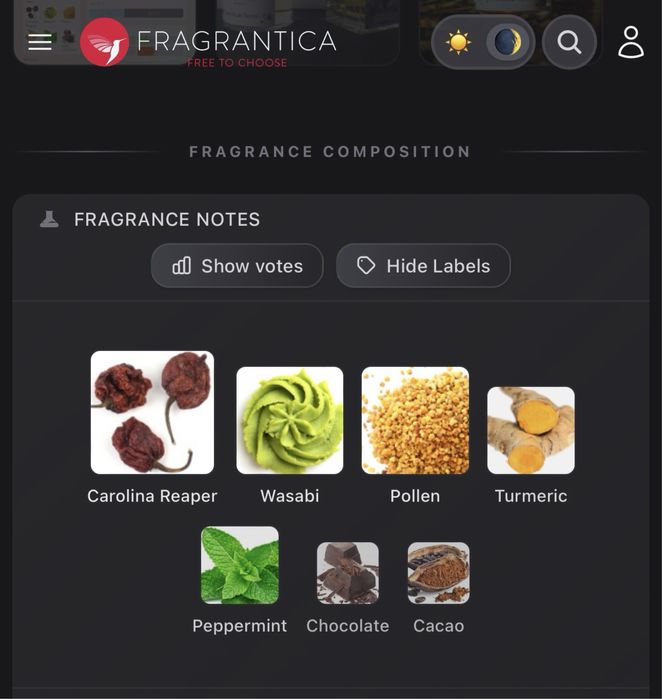
Task: Open the user account profile
Action: (x=631, y=42)
